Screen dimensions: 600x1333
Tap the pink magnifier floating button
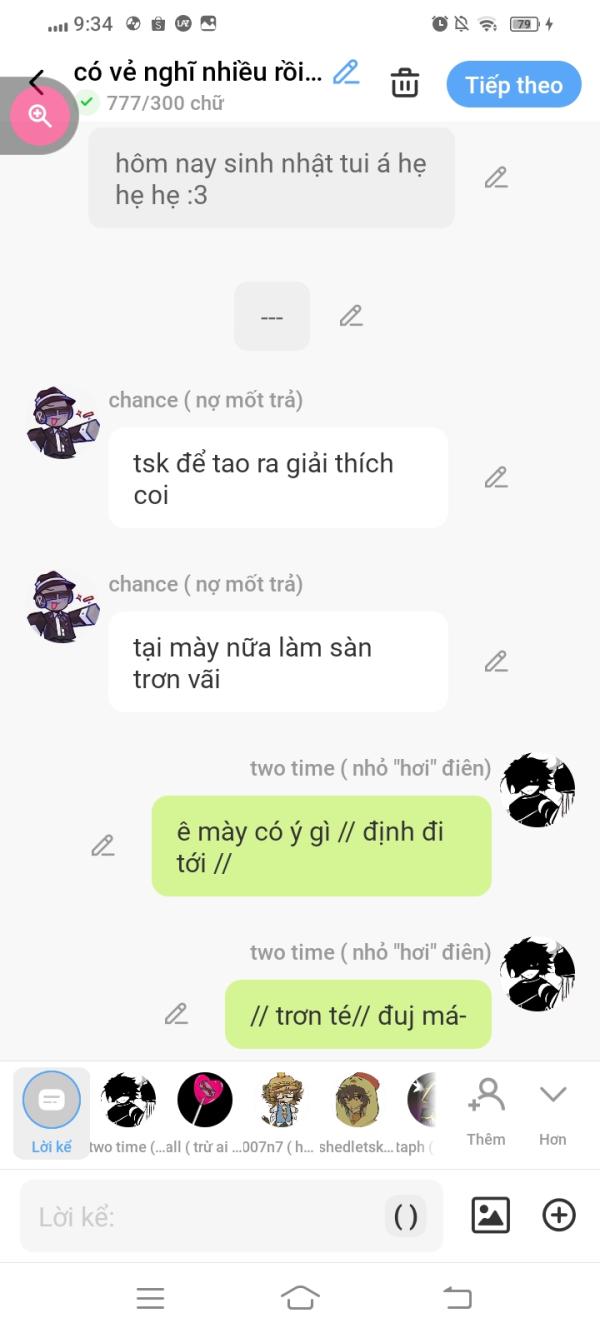click(40, 116)
